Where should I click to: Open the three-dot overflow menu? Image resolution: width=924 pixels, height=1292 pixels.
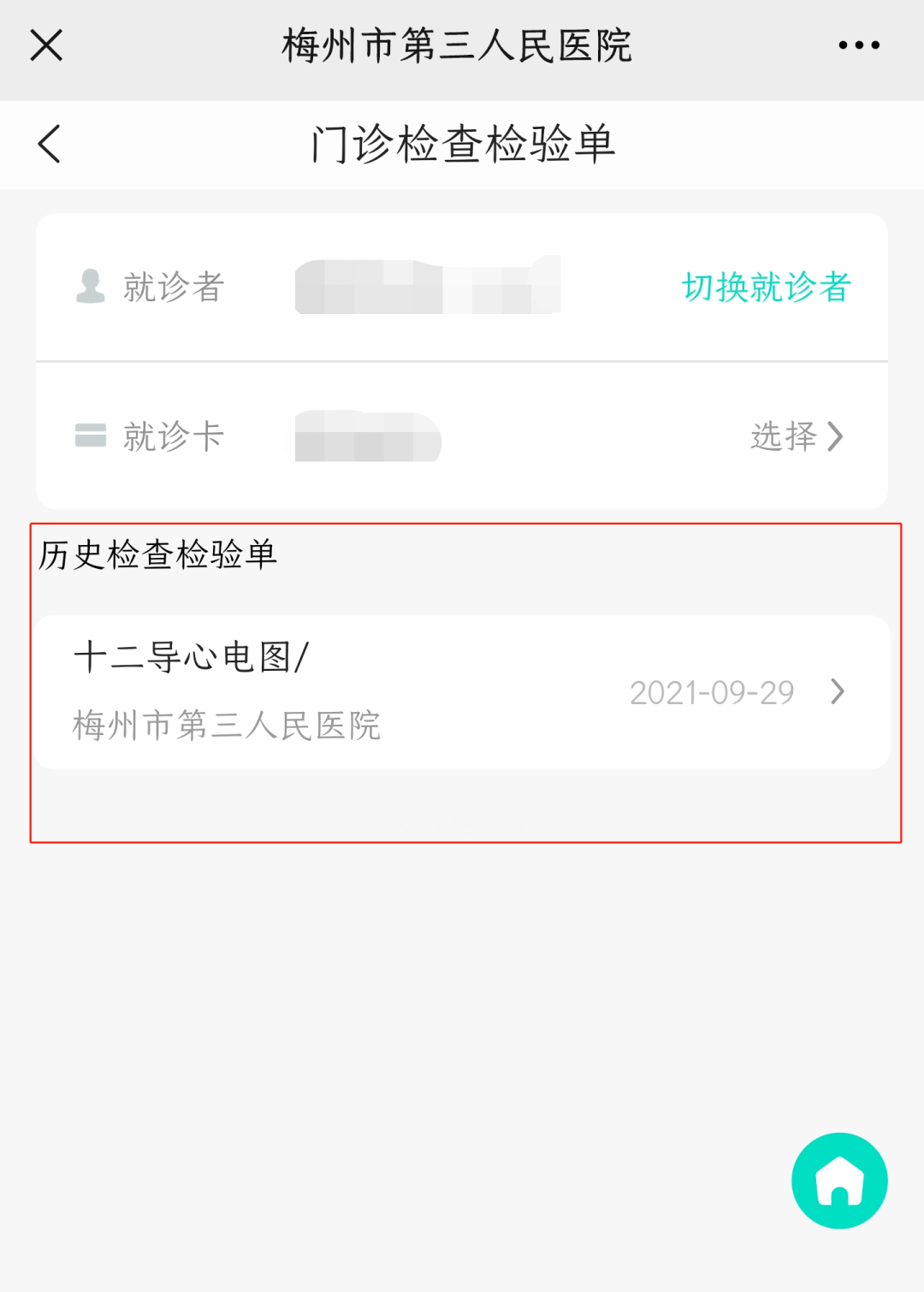pyautogui.click(x=858, y=45)
